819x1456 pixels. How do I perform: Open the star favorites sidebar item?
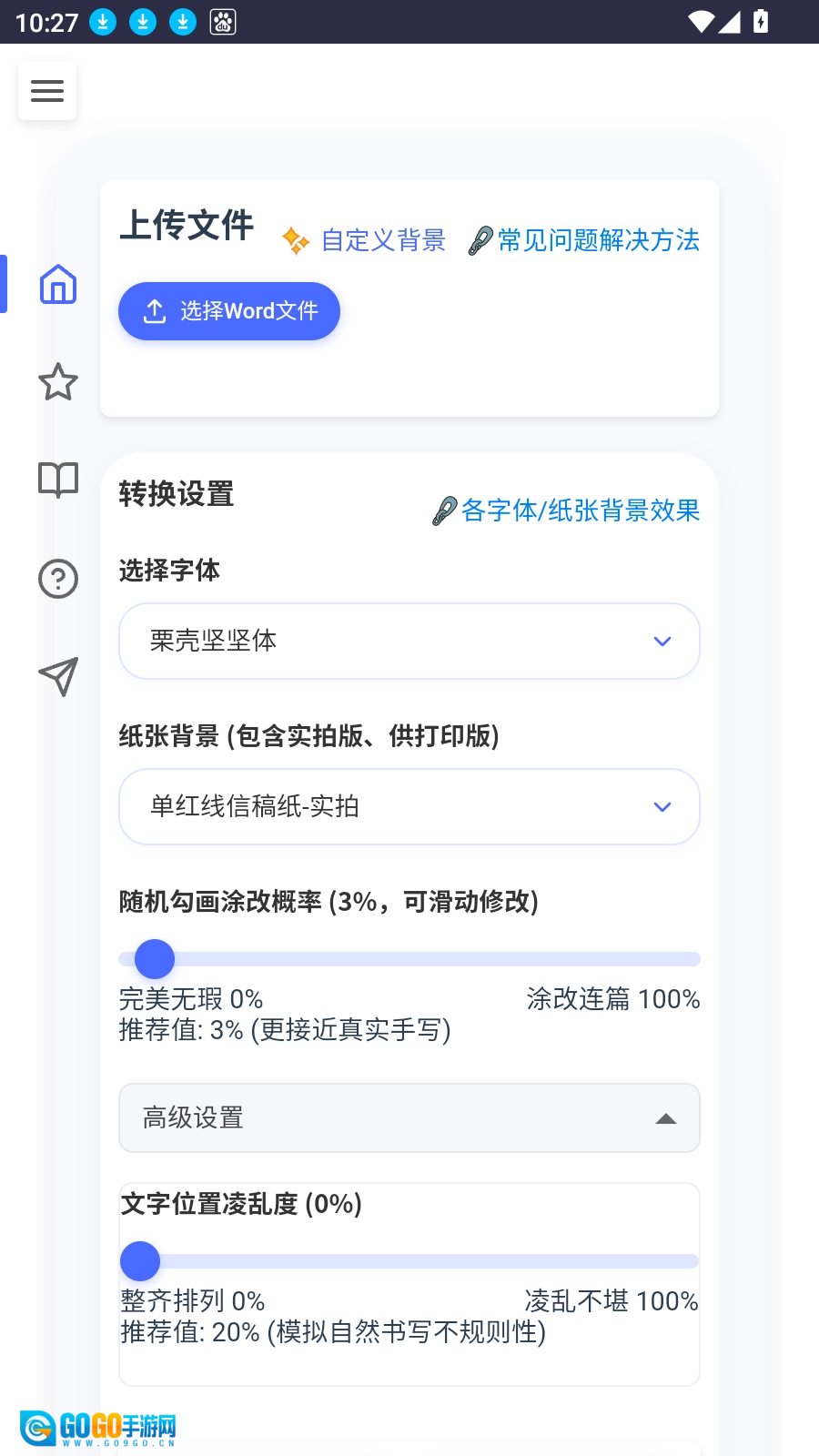[x=58, y=382]
